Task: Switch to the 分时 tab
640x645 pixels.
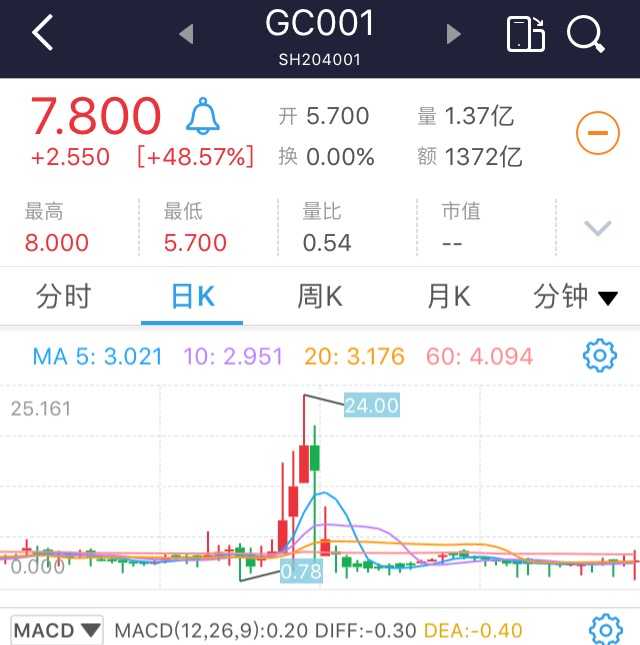Action: [x=63, y=297]
